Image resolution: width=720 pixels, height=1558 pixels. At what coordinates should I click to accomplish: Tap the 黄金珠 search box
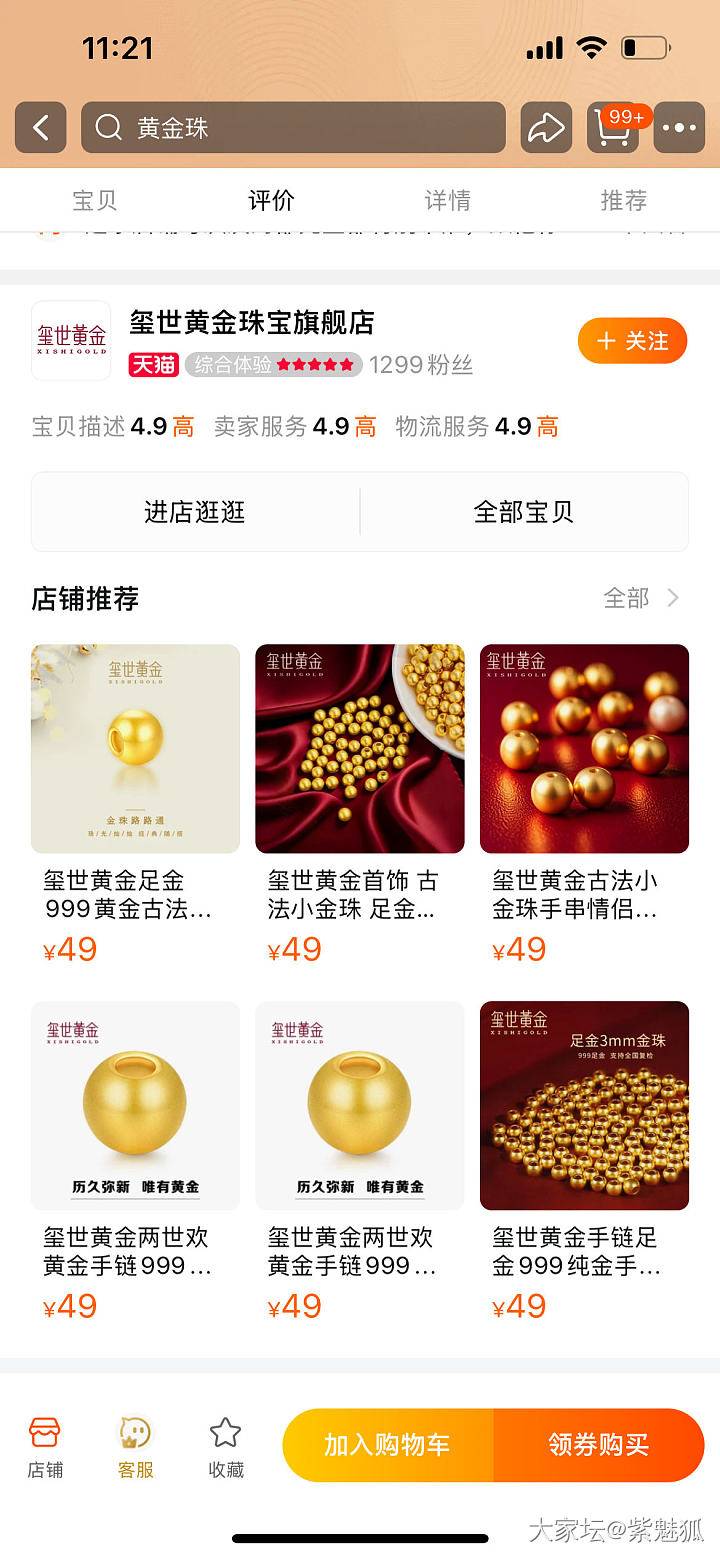(x=293, y=128)
